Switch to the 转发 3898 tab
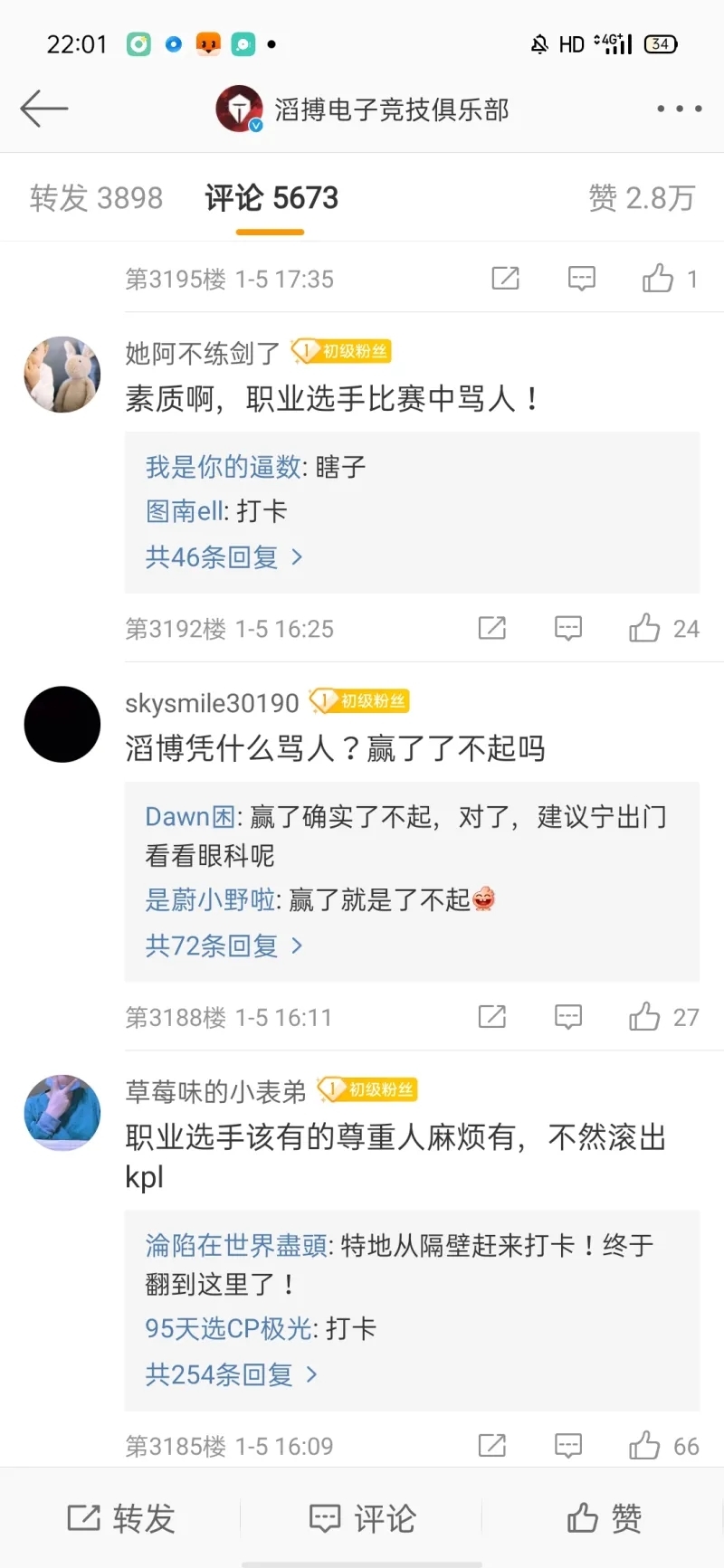724x1568 pixels. (x=96, y=198)
